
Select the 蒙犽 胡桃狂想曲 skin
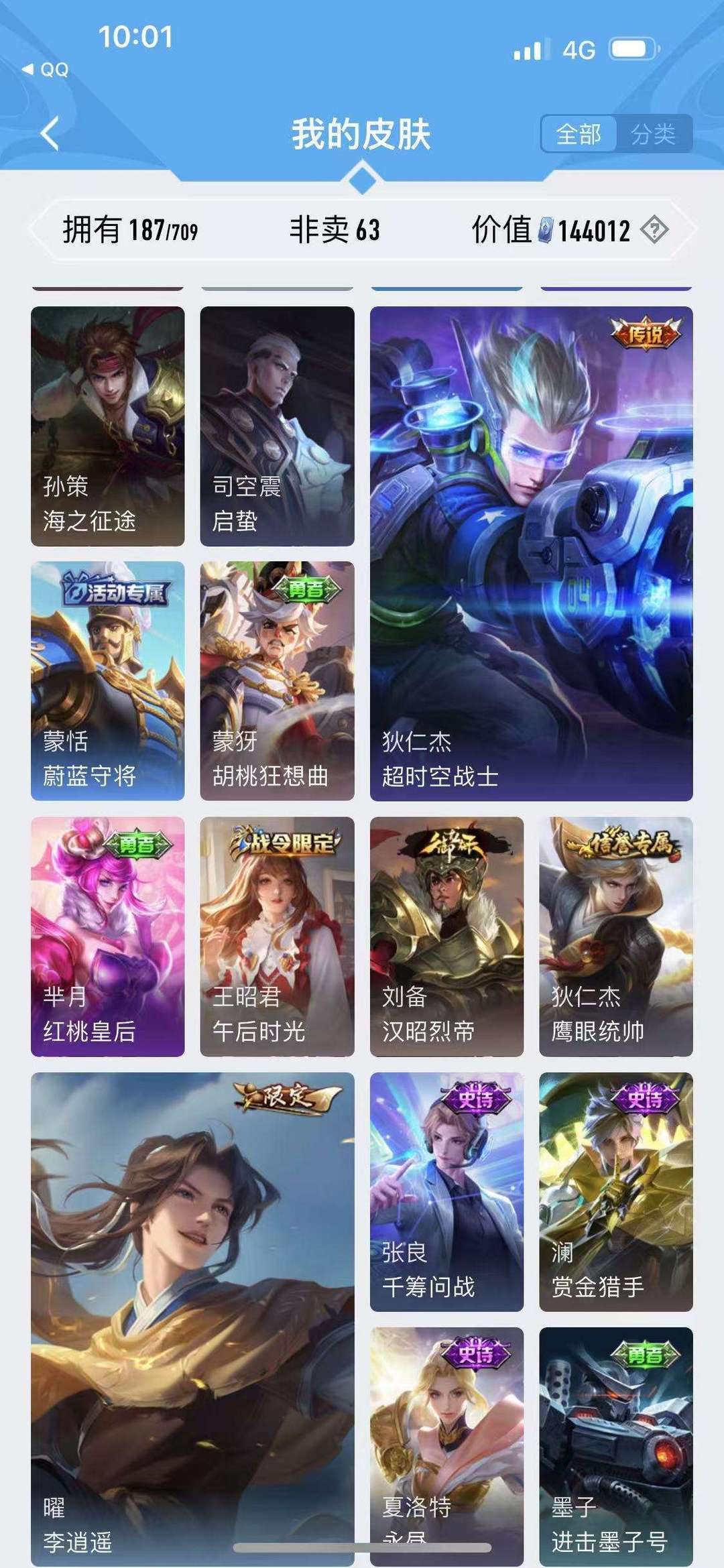278,681
